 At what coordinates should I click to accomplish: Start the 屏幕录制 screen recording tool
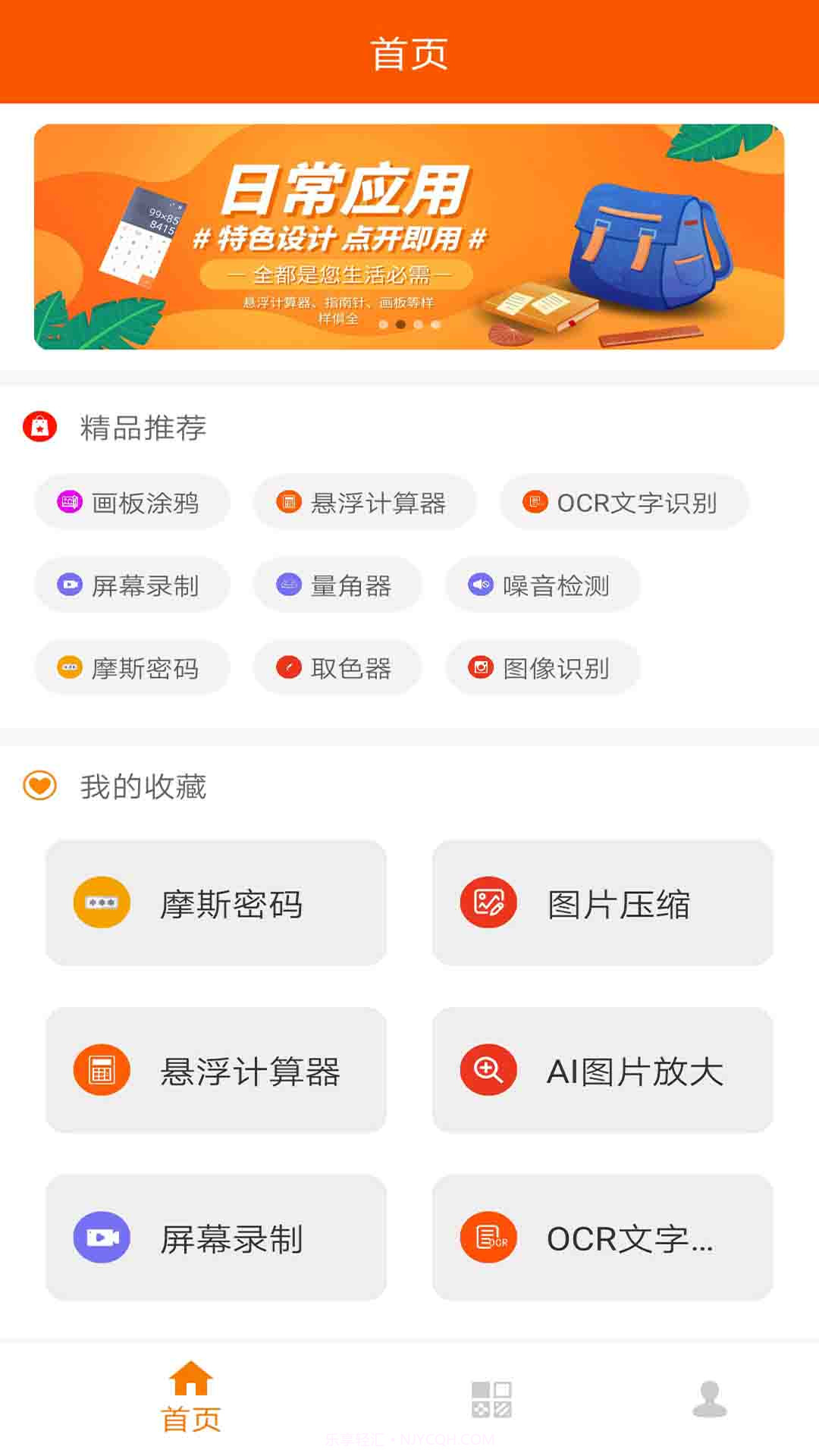click(x=132, y=585)
